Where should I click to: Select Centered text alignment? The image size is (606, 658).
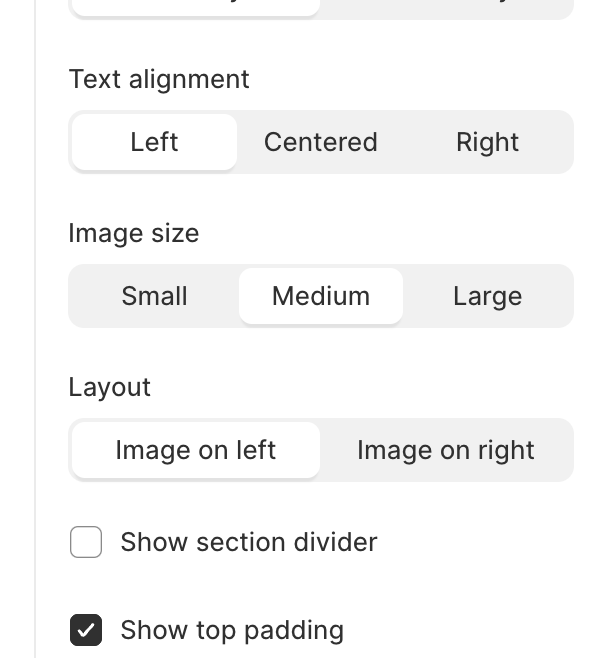[x=320, y=142]
